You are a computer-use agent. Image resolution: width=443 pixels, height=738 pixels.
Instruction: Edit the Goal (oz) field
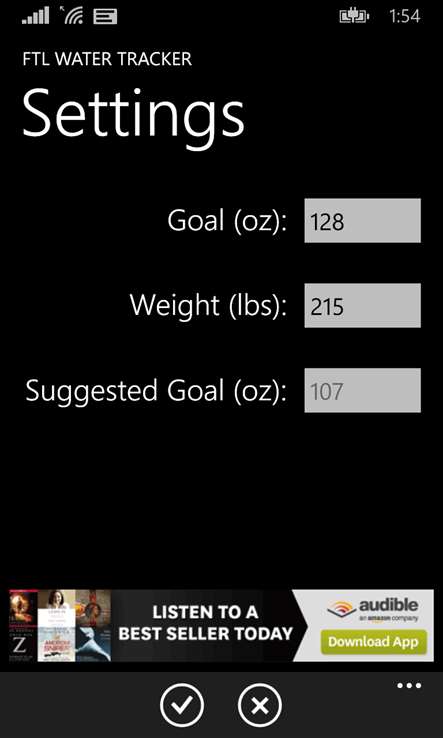[362, 220]
